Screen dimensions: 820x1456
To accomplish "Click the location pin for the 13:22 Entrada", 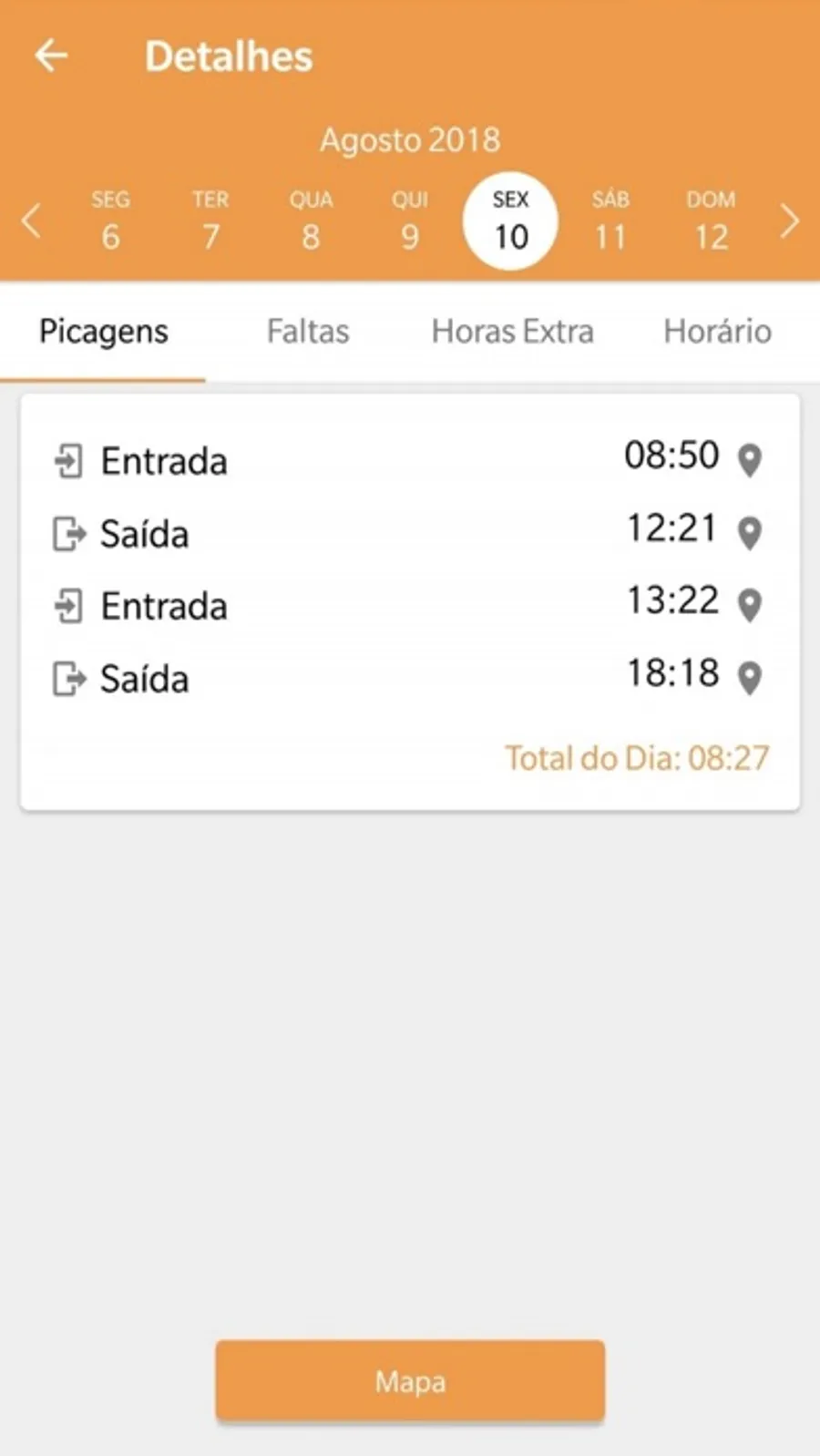I will click(x=751, y=604).
